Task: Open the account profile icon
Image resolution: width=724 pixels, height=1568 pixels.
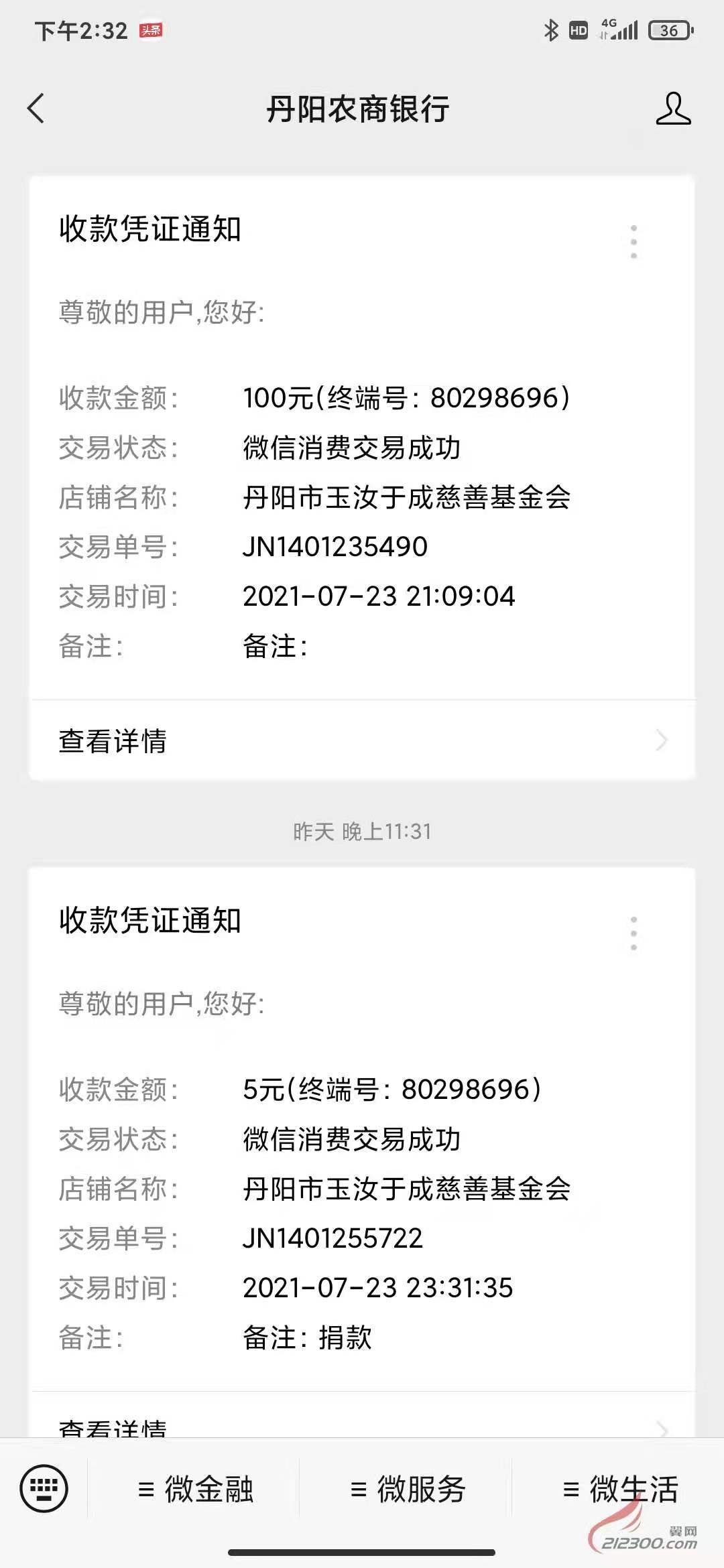Action: [672, 109]
